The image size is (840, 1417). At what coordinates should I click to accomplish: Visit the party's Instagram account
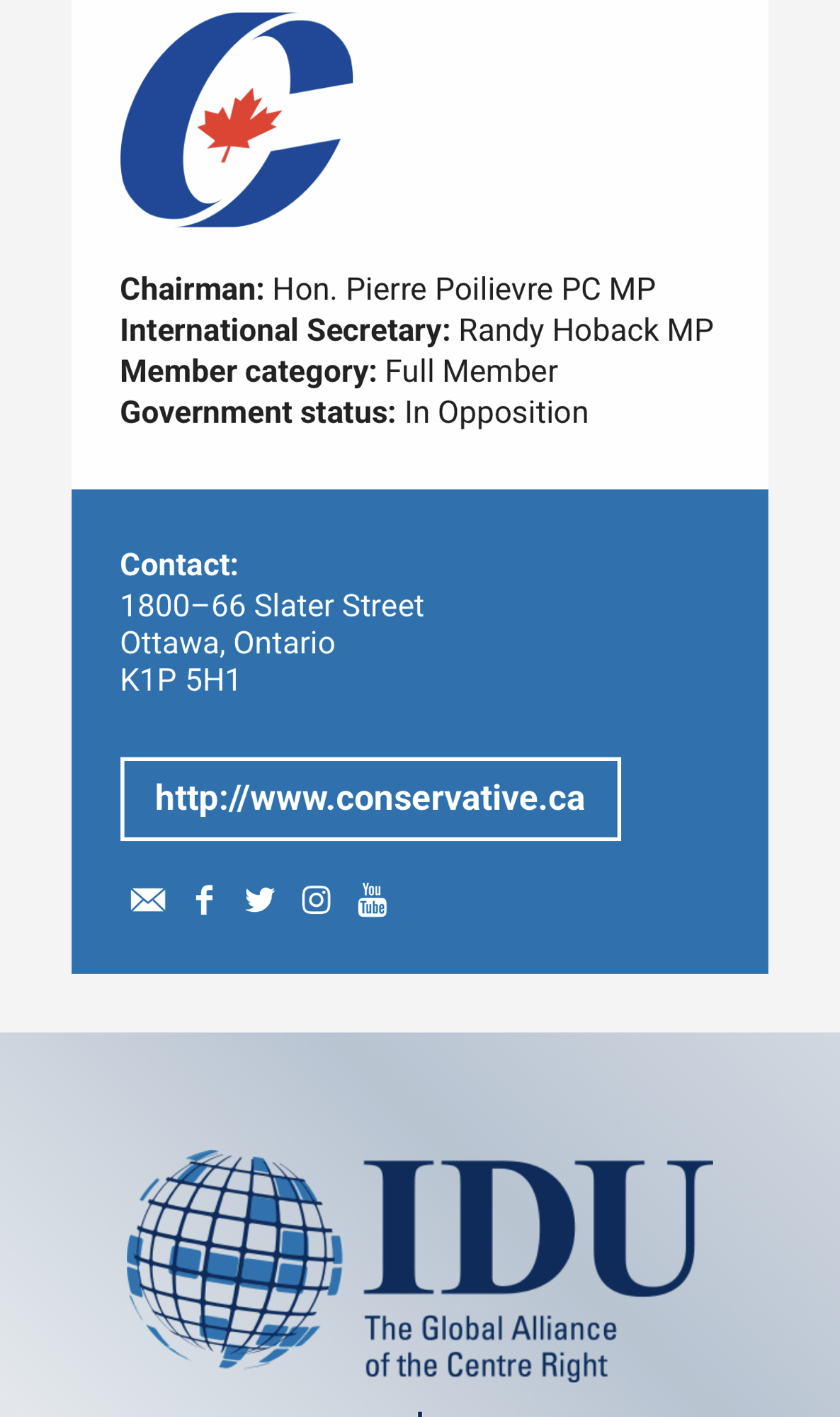[316, 900]
